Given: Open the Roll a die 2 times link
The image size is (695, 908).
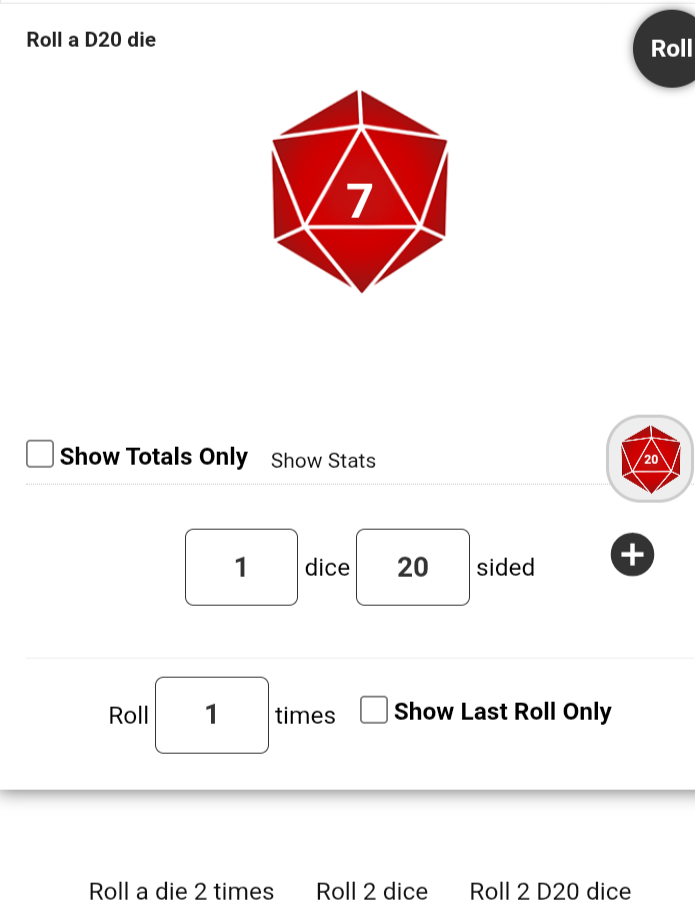Looking at the screenshot, I should 181,891.
